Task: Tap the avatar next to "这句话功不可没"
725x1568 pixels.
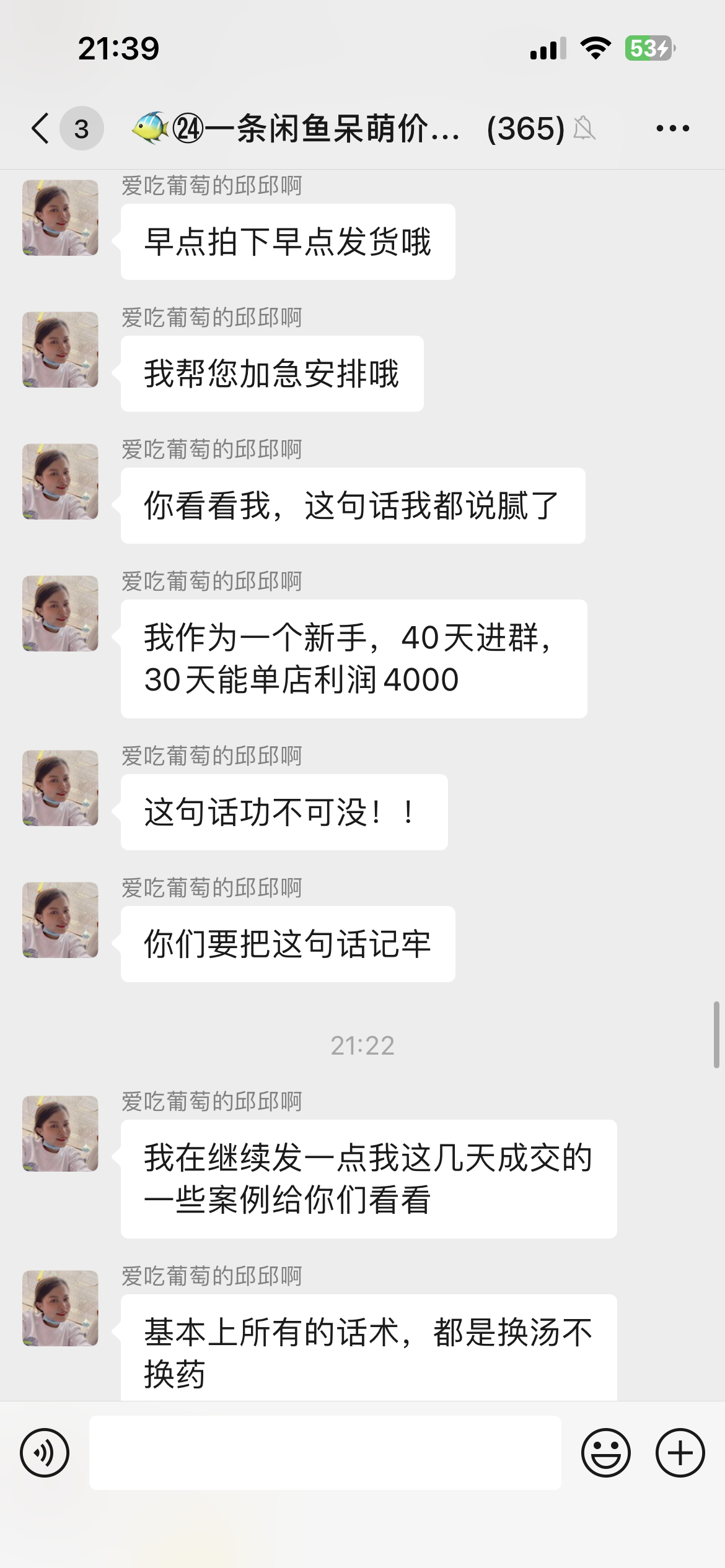Action: [60, 788]
